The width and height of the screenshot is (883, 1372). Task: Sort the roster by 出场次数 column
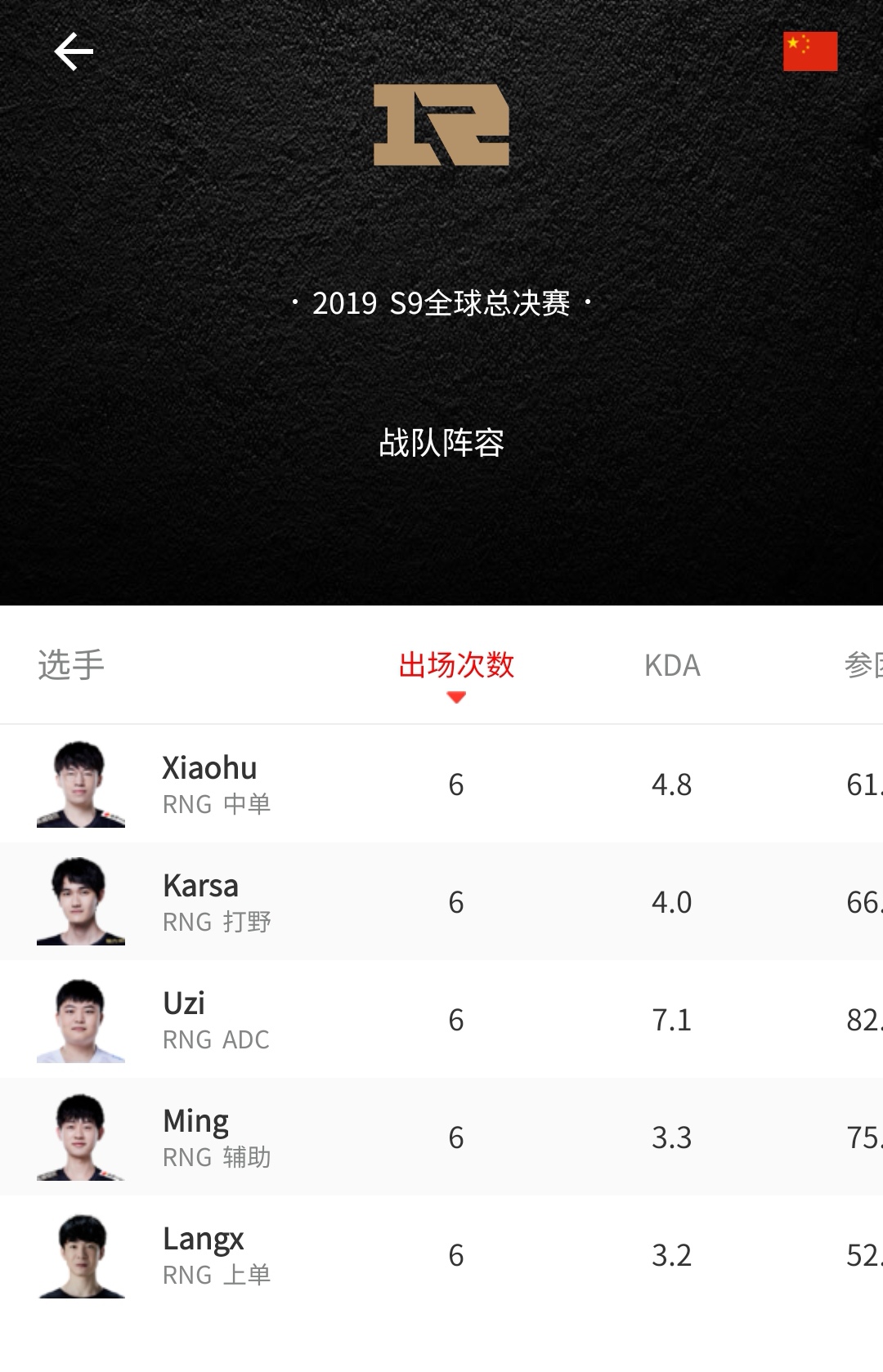click(456, 666)
